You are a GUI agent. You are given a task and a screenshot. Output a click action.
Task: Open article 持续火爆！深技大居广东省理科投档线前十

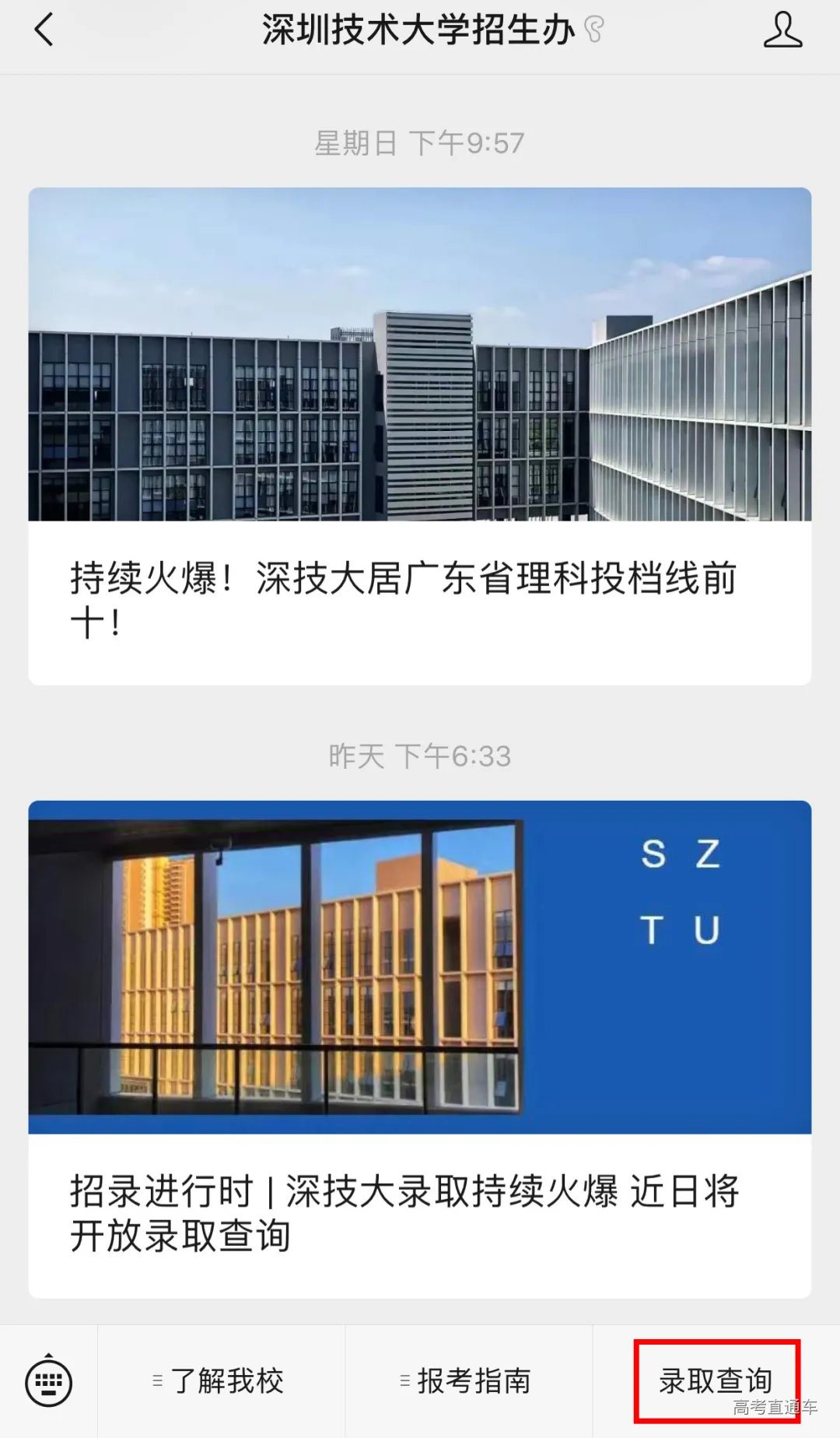click(420, 436)
